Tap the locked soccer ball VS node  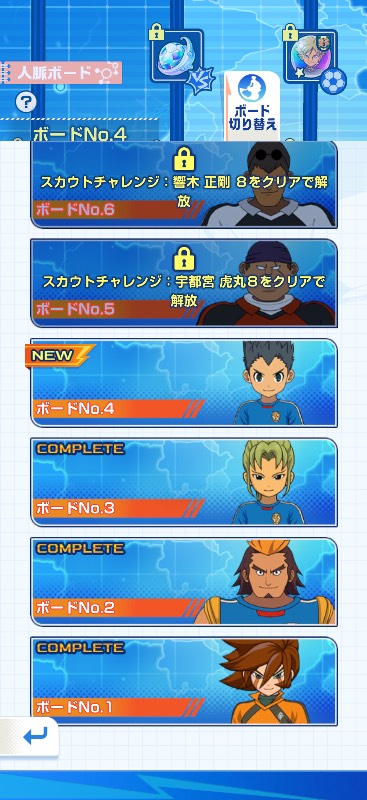pos(177,57)
